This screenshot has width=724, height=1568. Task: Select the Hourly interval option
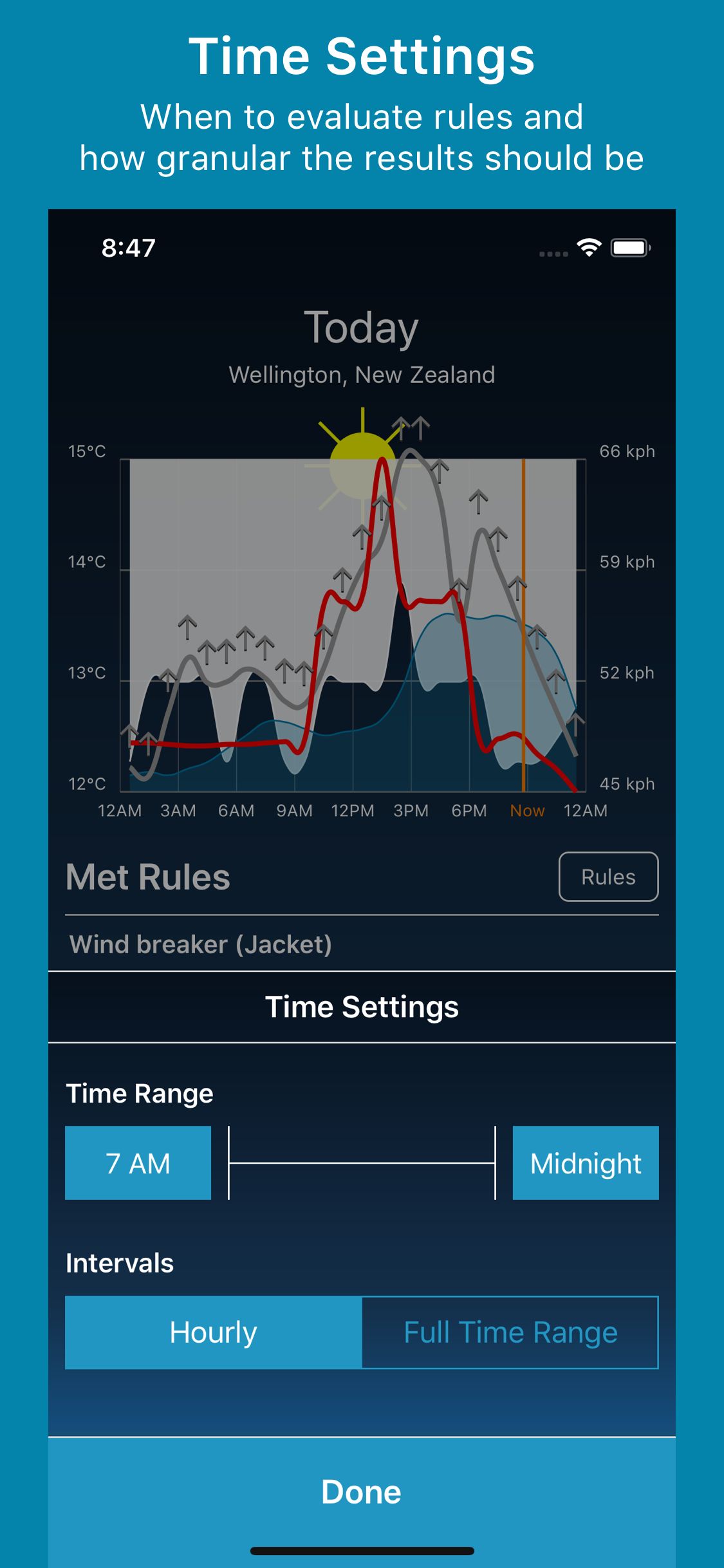[x=212, y=1332]
